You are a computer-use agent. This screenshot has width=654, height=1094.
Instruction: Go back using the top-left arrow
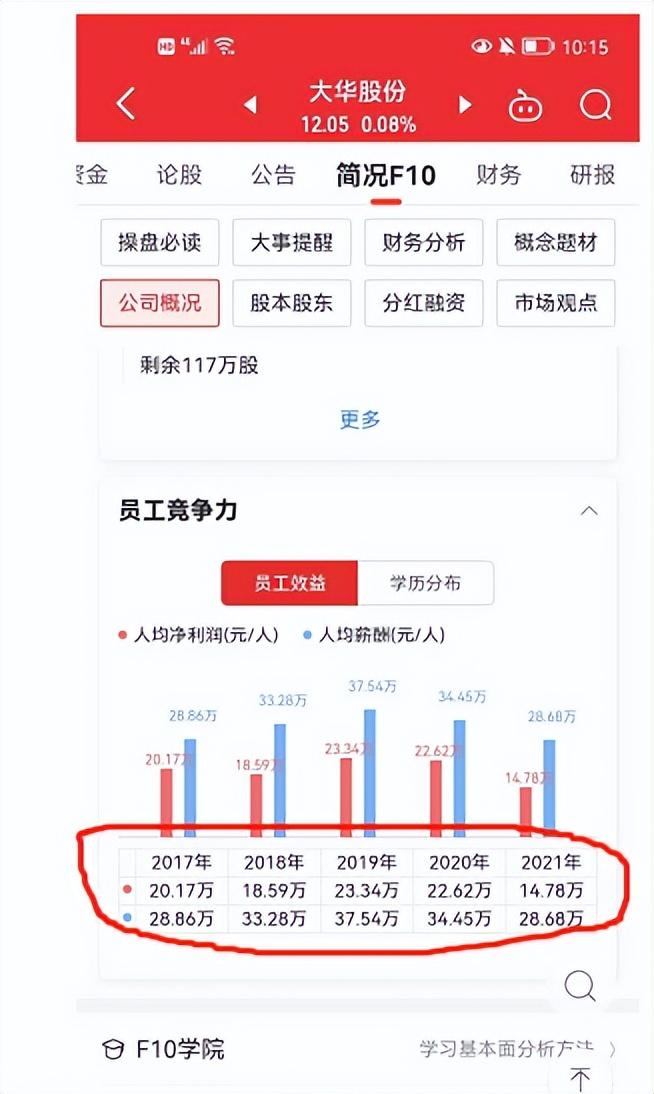pyautogui.click(x=126, y=104)
